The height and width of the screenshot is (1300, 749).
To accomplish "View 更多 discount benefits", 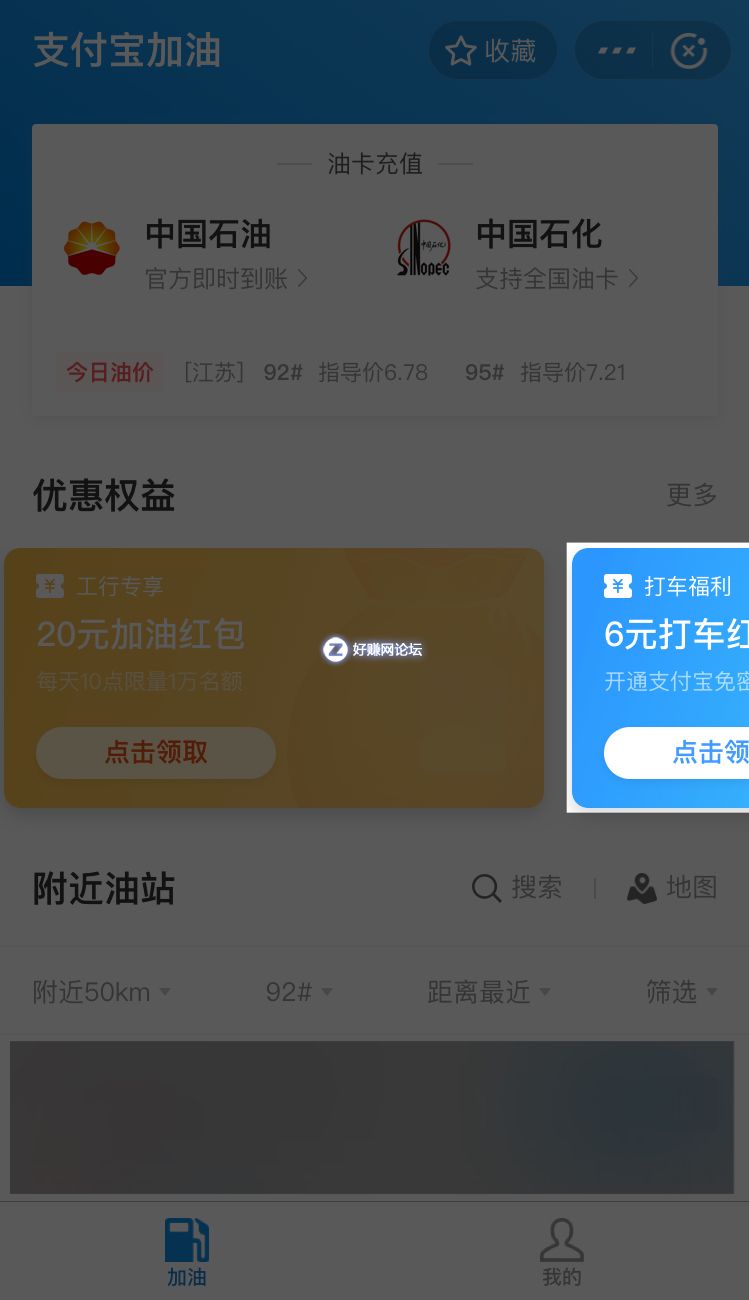I will (x=692, y=494).
